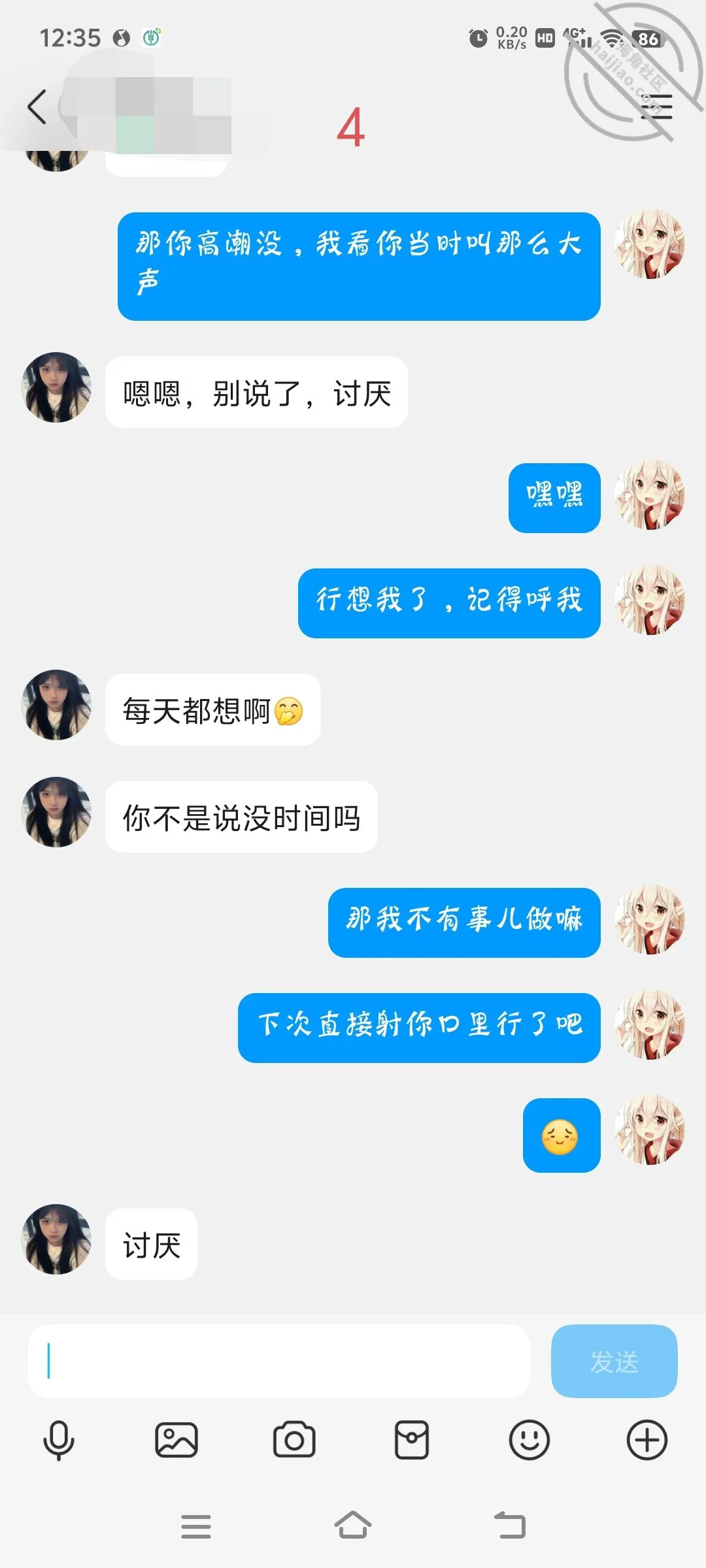Open recent apps from navigation bar
This screenshot has width=706, height=1568.
[x=196, y=1526]
